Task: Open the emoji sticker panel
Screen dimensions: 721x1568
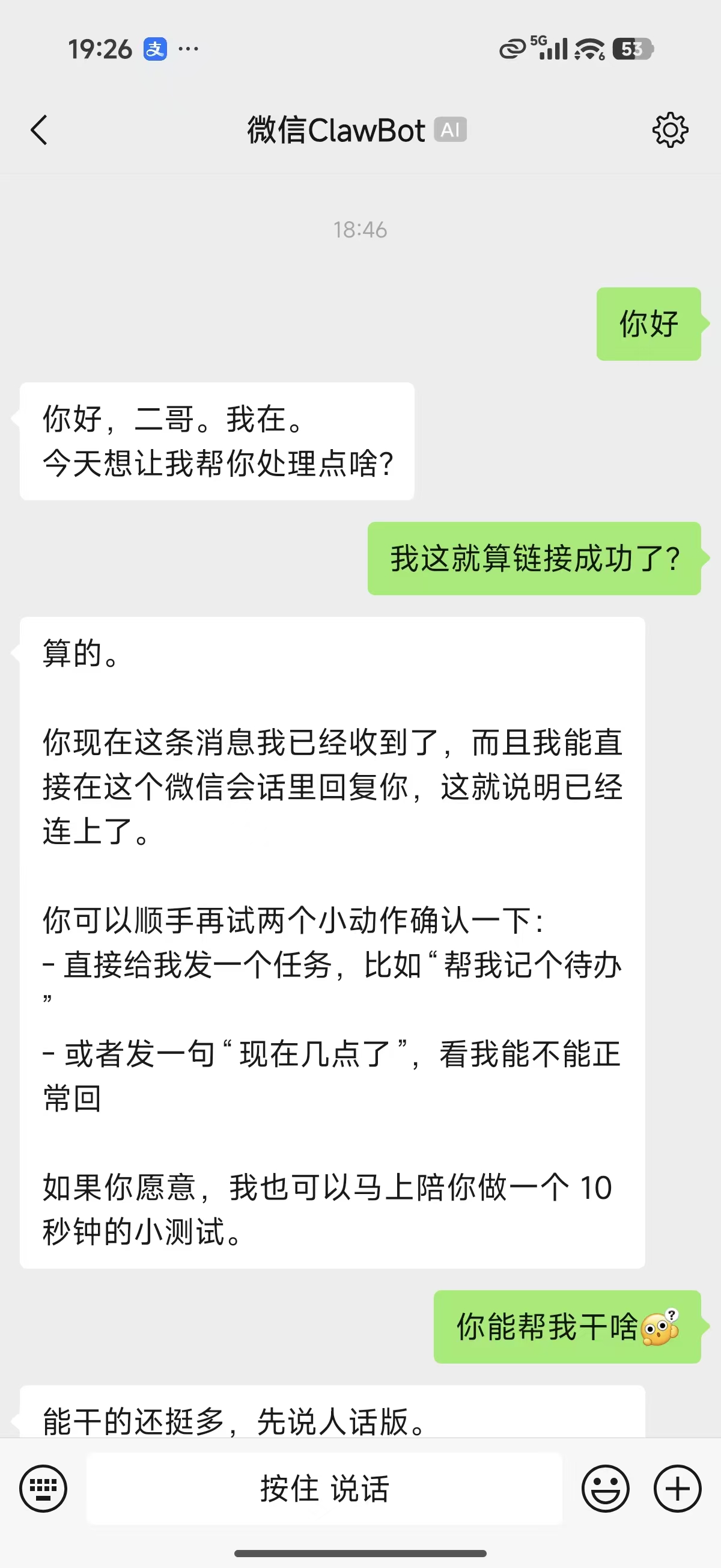Action: click(x=606, y=1488)
